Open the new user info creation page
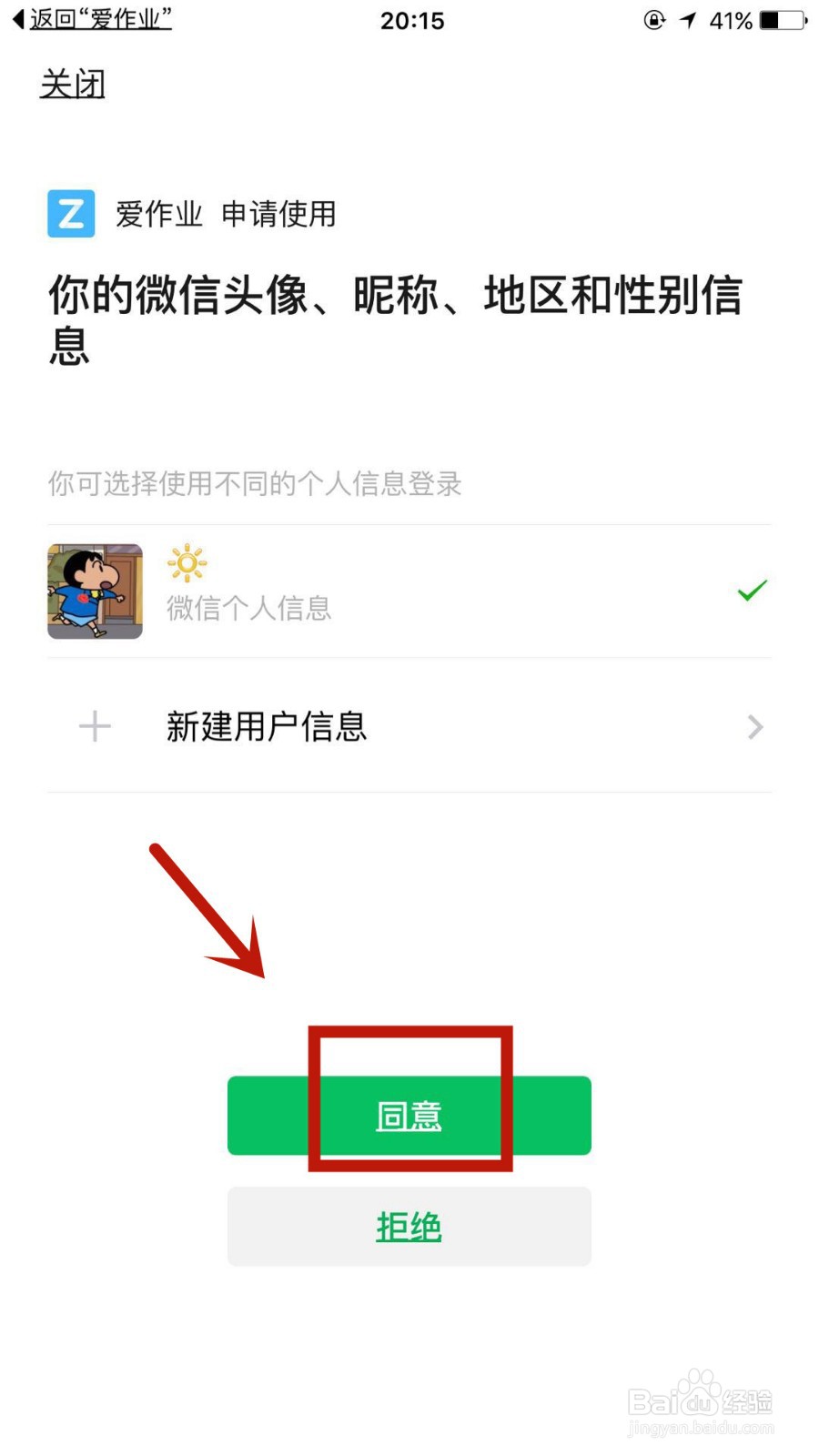This screenshot has height=1456, width=819. (267, 726)
